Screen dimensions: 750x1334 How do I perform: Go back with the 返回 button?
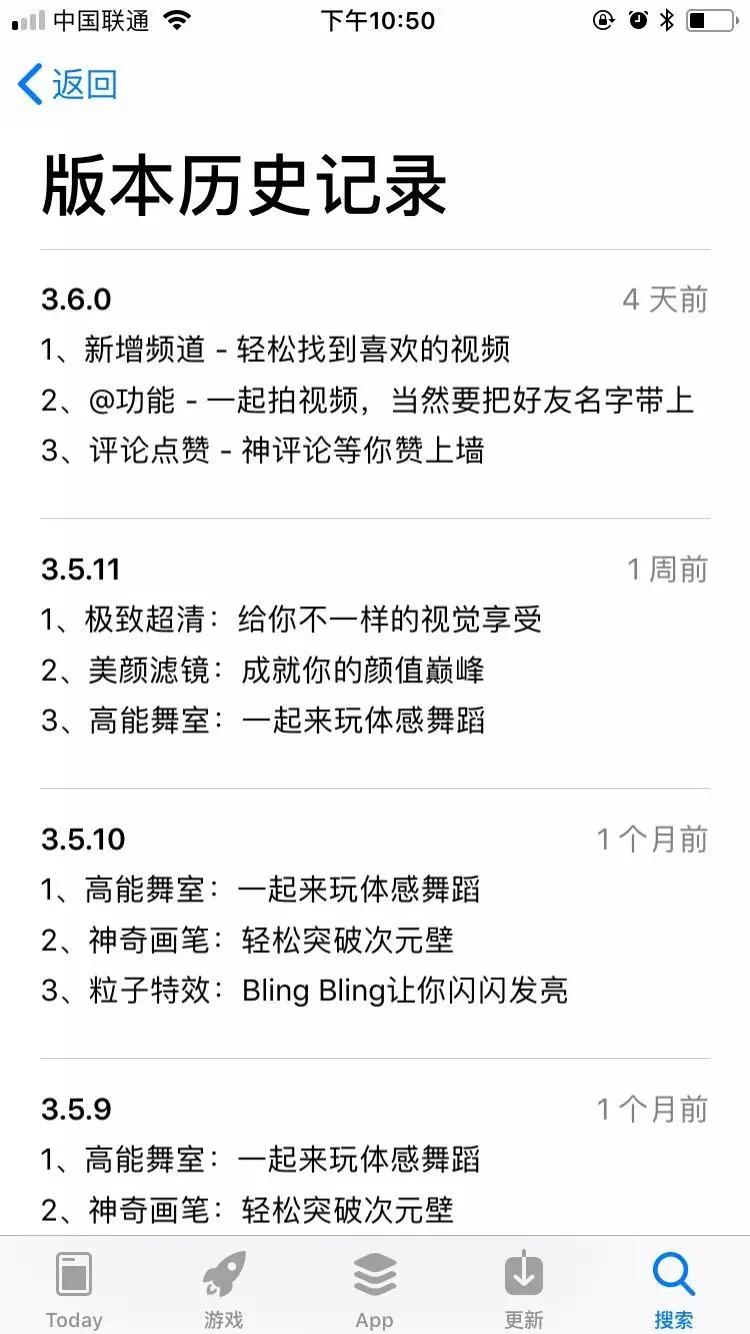(68, 84)
